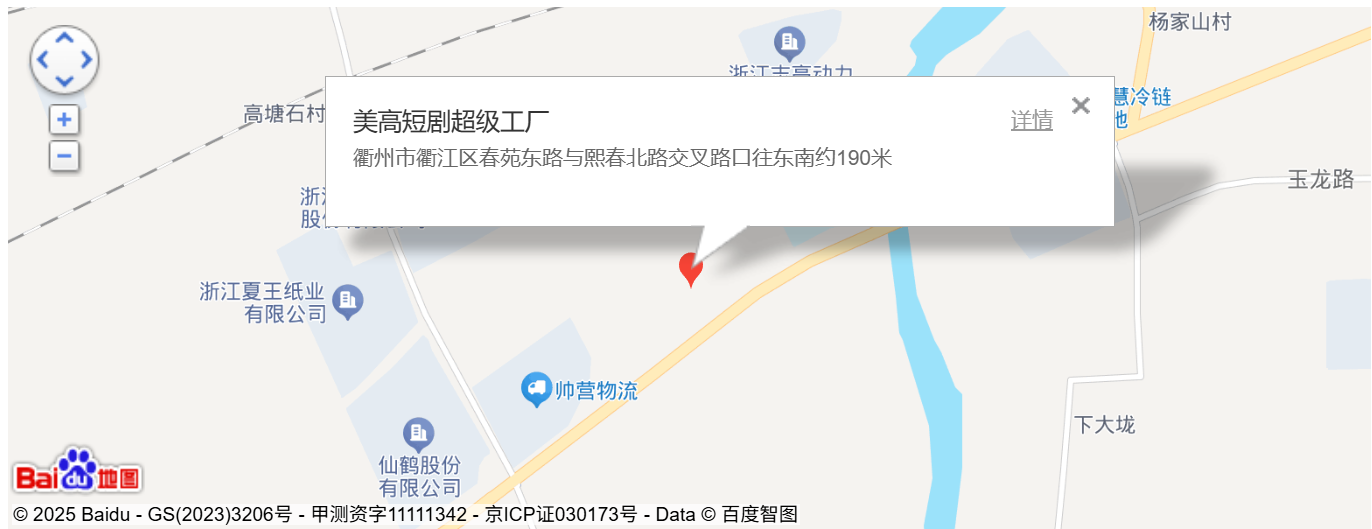Pan map right with right arrow
This screenshot has height=529, width=1372.
(87, 60)
